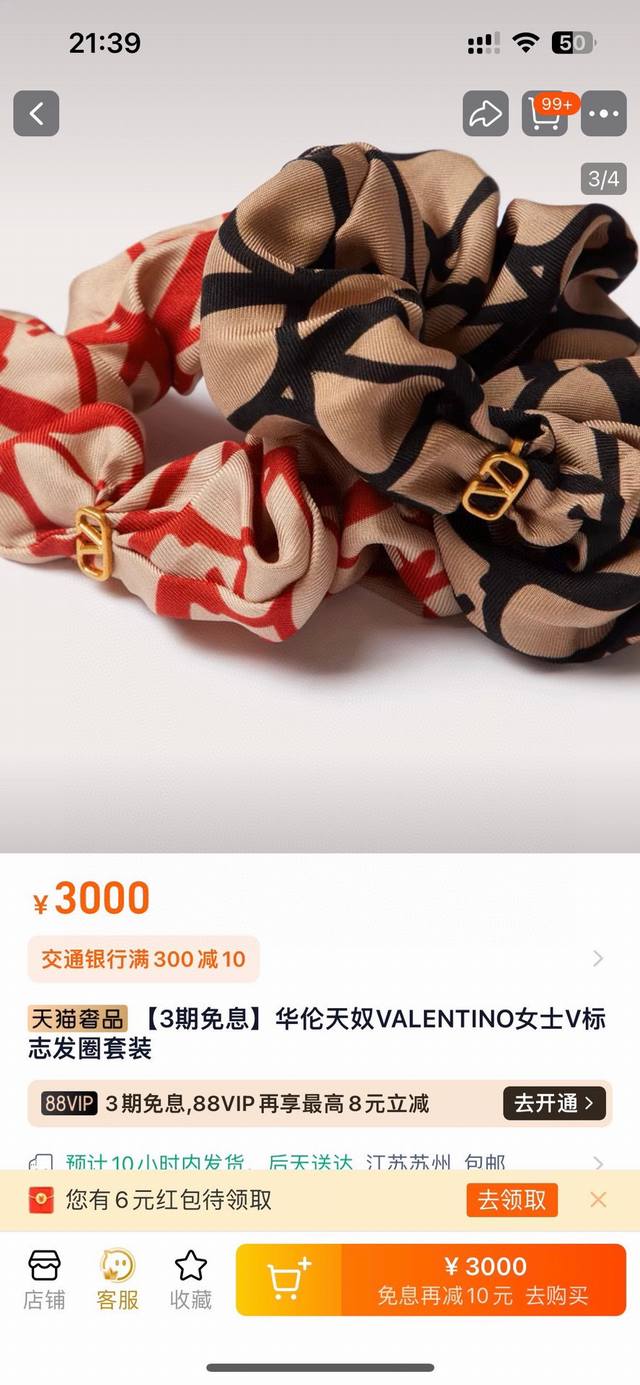Open the shopping cart
Viewport: 640px width, 1385px height.
(x=545, y=114)
